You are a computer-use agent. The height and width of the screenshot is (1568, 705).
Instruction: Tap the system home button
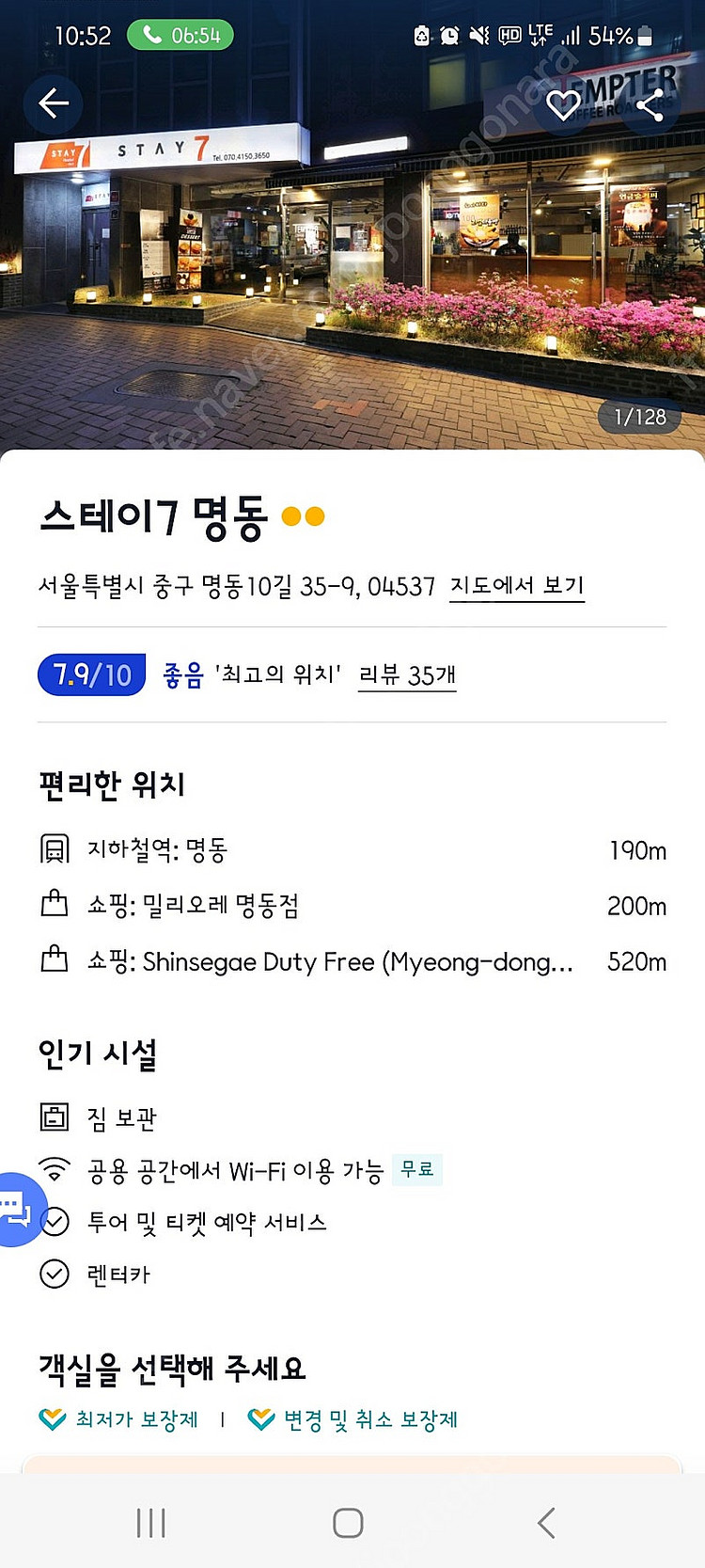click(x=348, y=1522)
